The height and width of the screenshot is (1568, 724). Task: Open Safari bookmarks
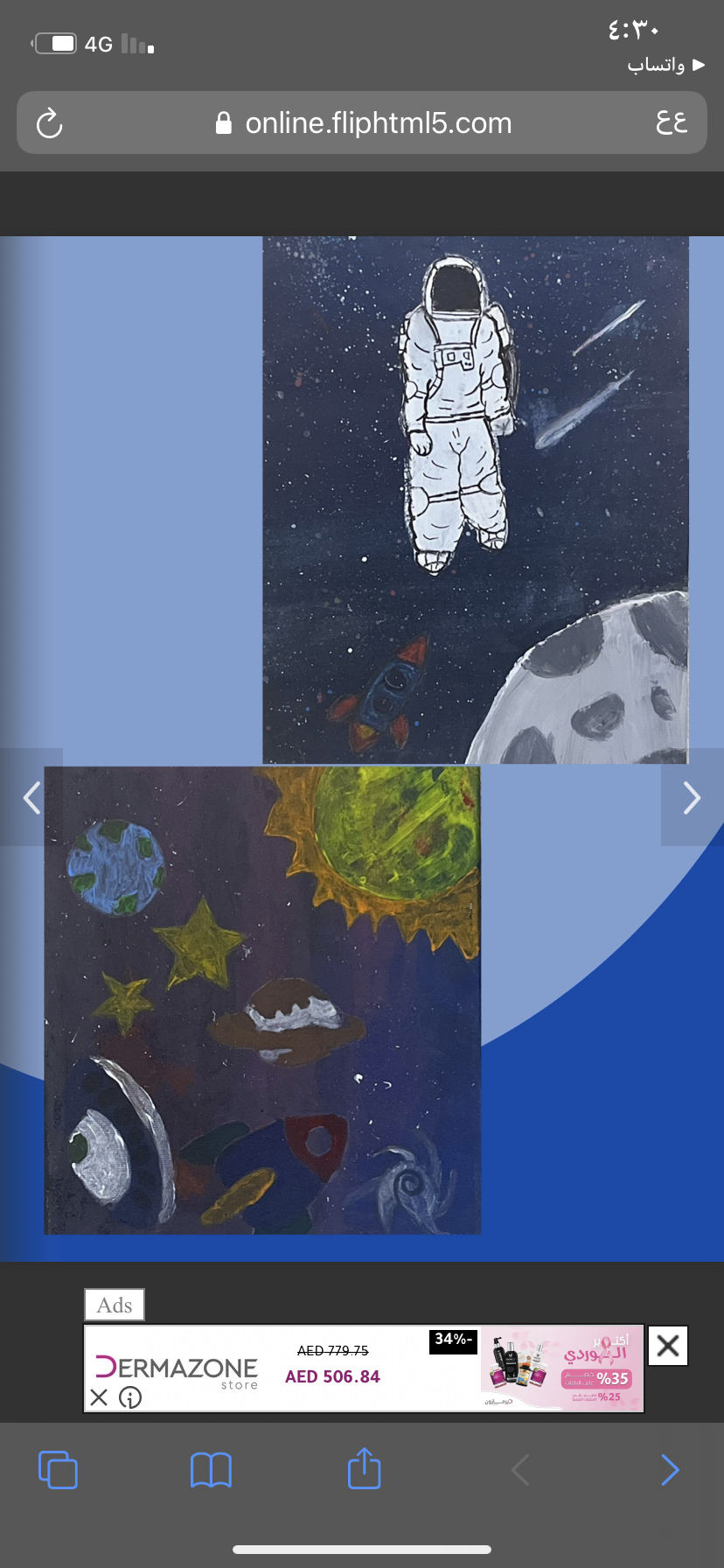211,1470
